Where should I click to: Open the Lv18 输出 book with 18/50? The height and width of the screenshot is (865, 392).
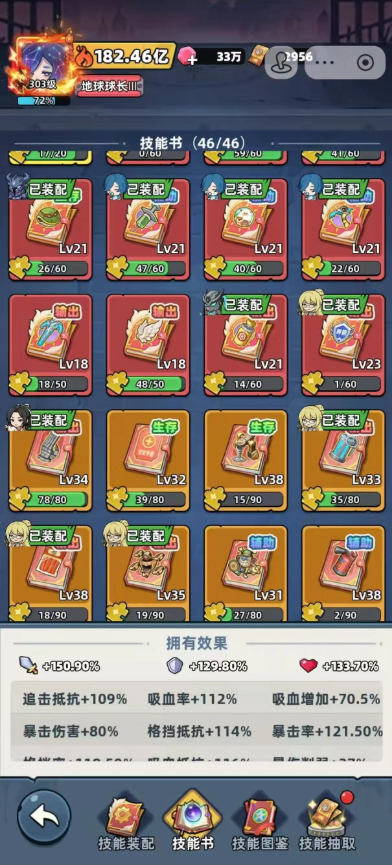point(51,345)
